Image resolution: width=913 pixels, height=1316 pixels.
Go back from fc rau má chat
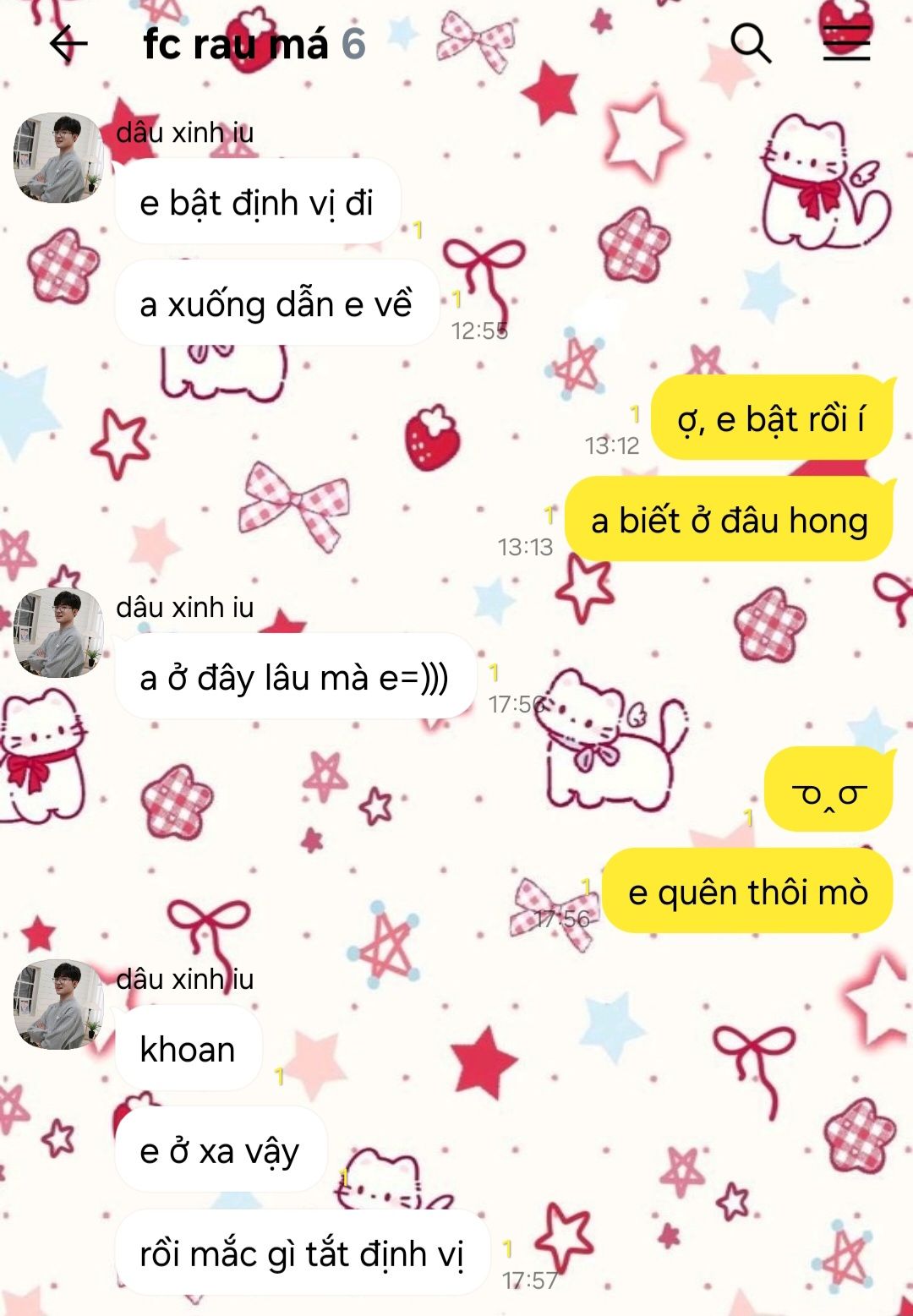68,43
